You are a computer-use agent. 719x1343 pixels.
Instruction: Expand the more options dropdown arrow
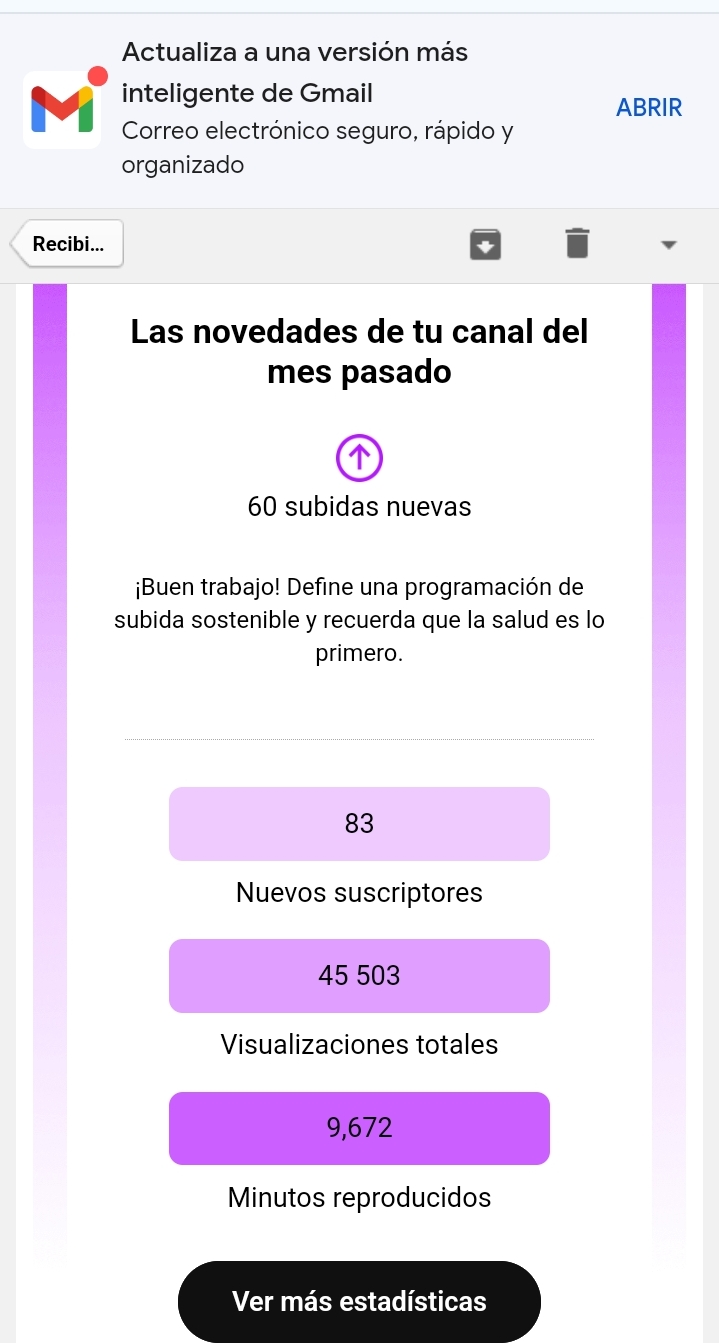(669, 244)
